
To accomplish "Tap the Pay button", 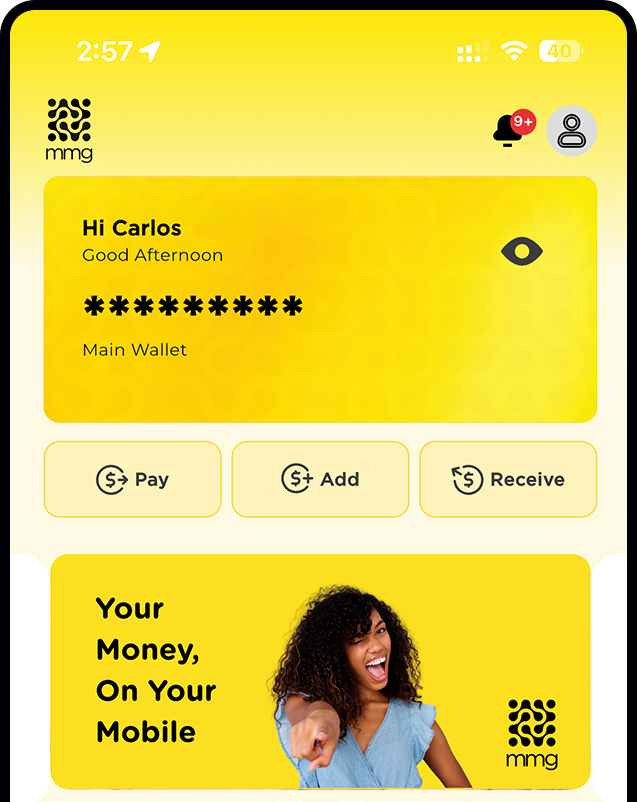I will (132, 479).
